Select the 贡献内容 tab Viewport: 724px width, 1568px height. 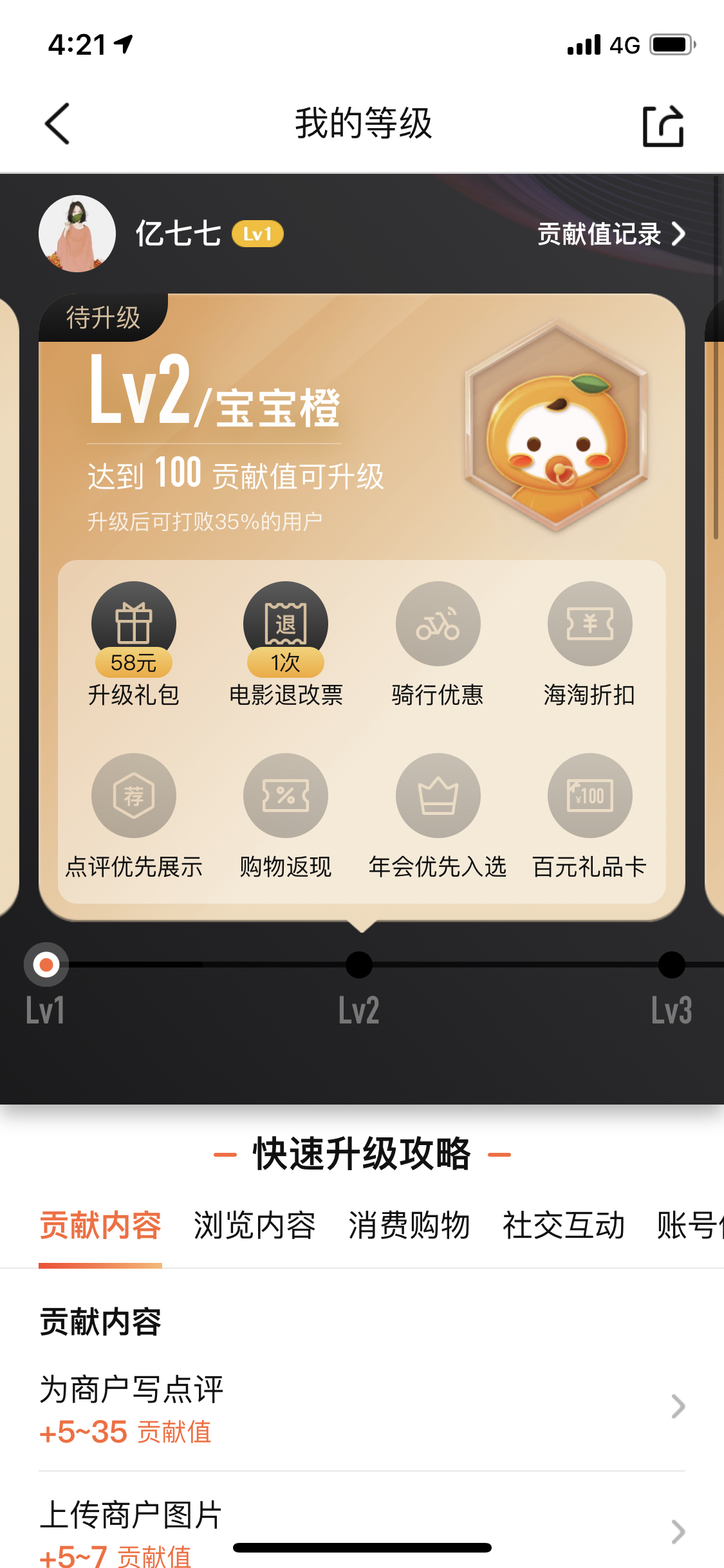(100, 1225)
